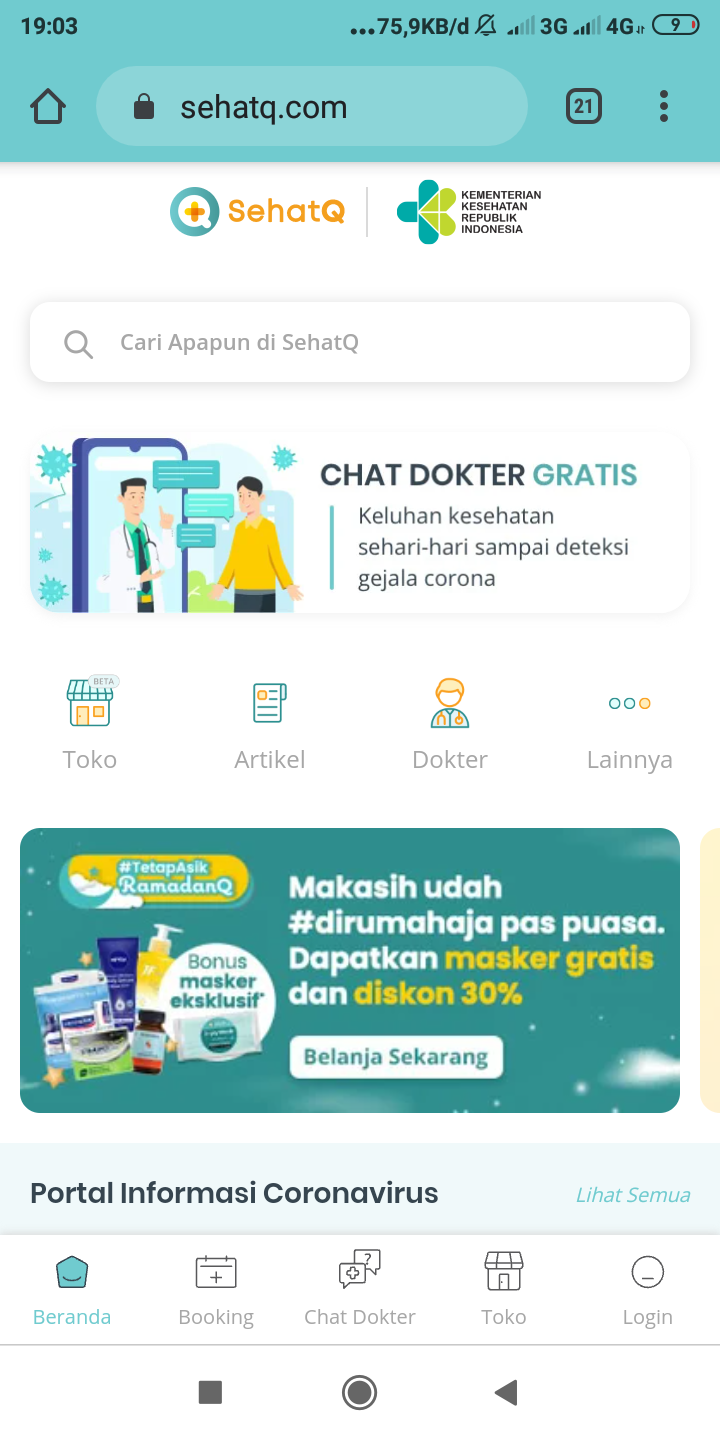
Task: Tap the Belanja Sekarang button
Action: click(396, 1057)
